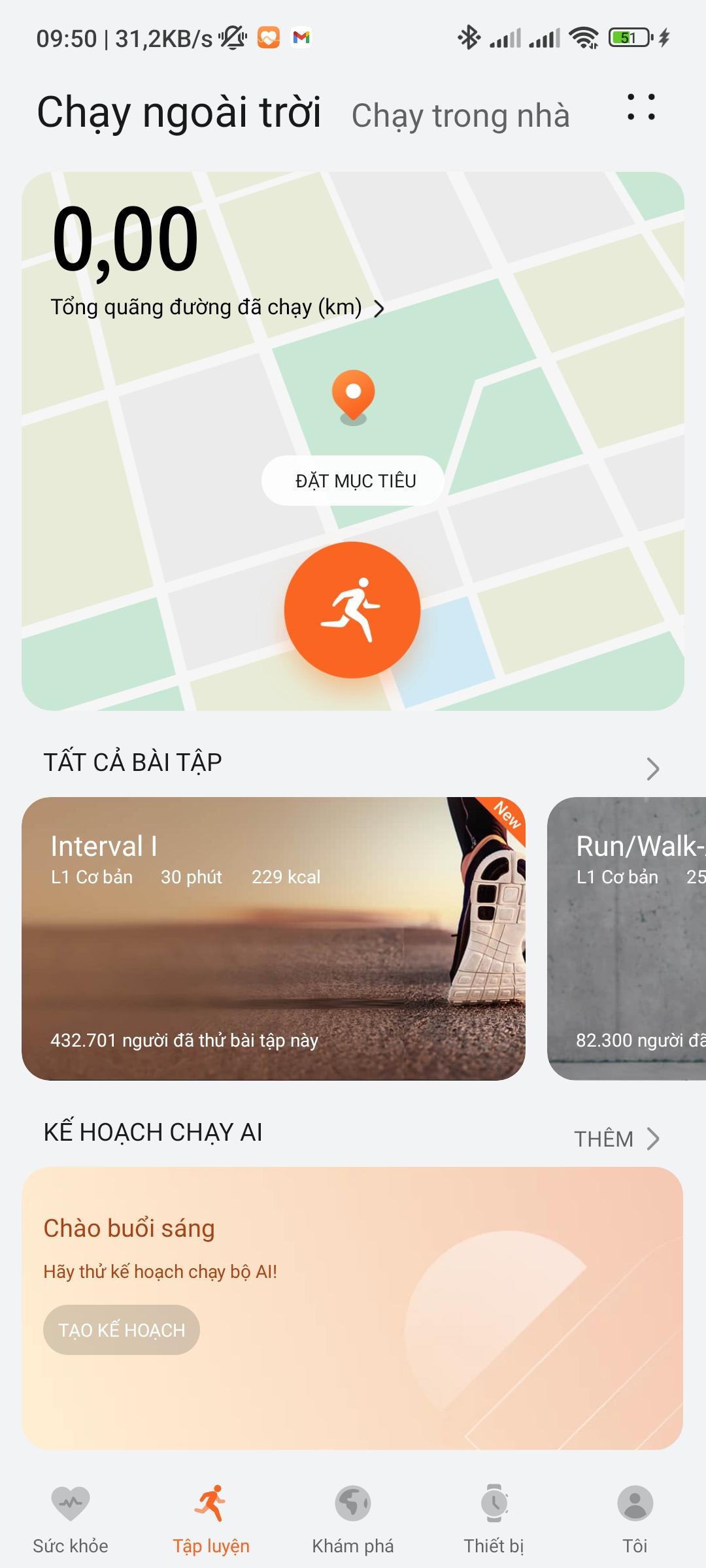The height and width of the screenshot is (1568, 706).
Task: Tap ĐẶT MỤC TIÊU button
Action: coord(353,481)
